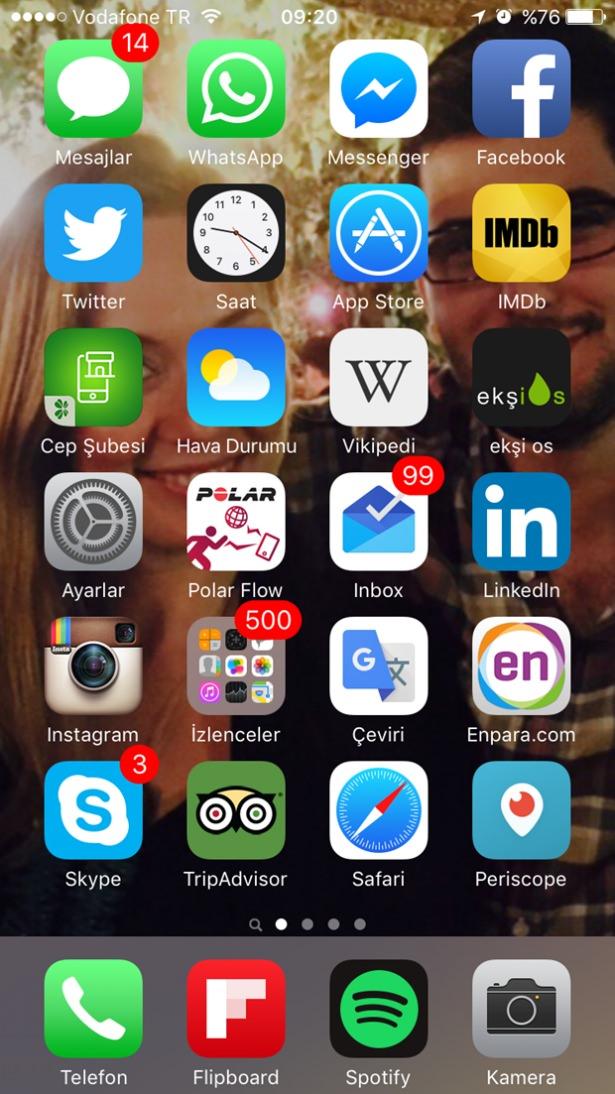Open Inbox mail app
This screenshot has width=615, height=1094.
379,522
